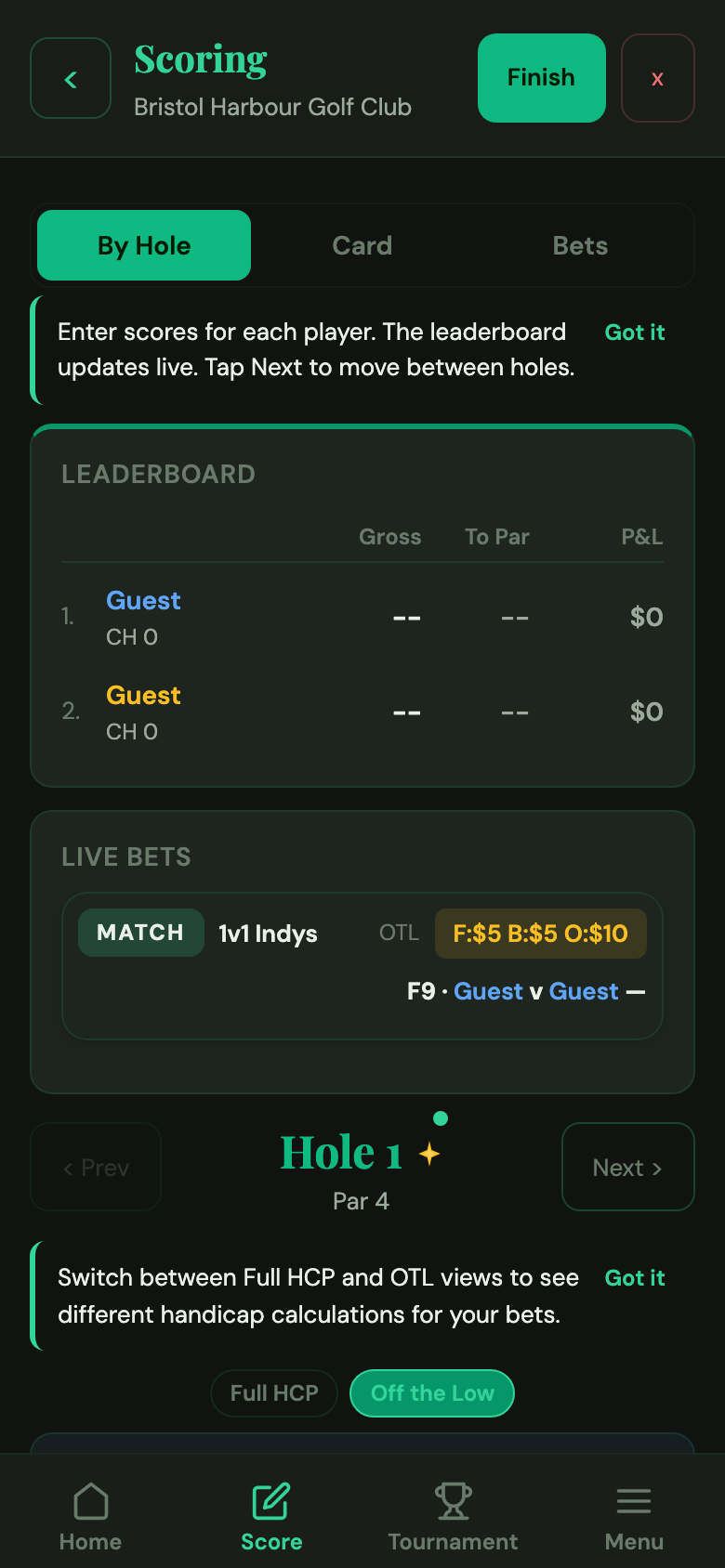Tap the MATCH badge in Live Bets
The height and width of the screenshot is (1568, 725).
(x=140, y=933)
